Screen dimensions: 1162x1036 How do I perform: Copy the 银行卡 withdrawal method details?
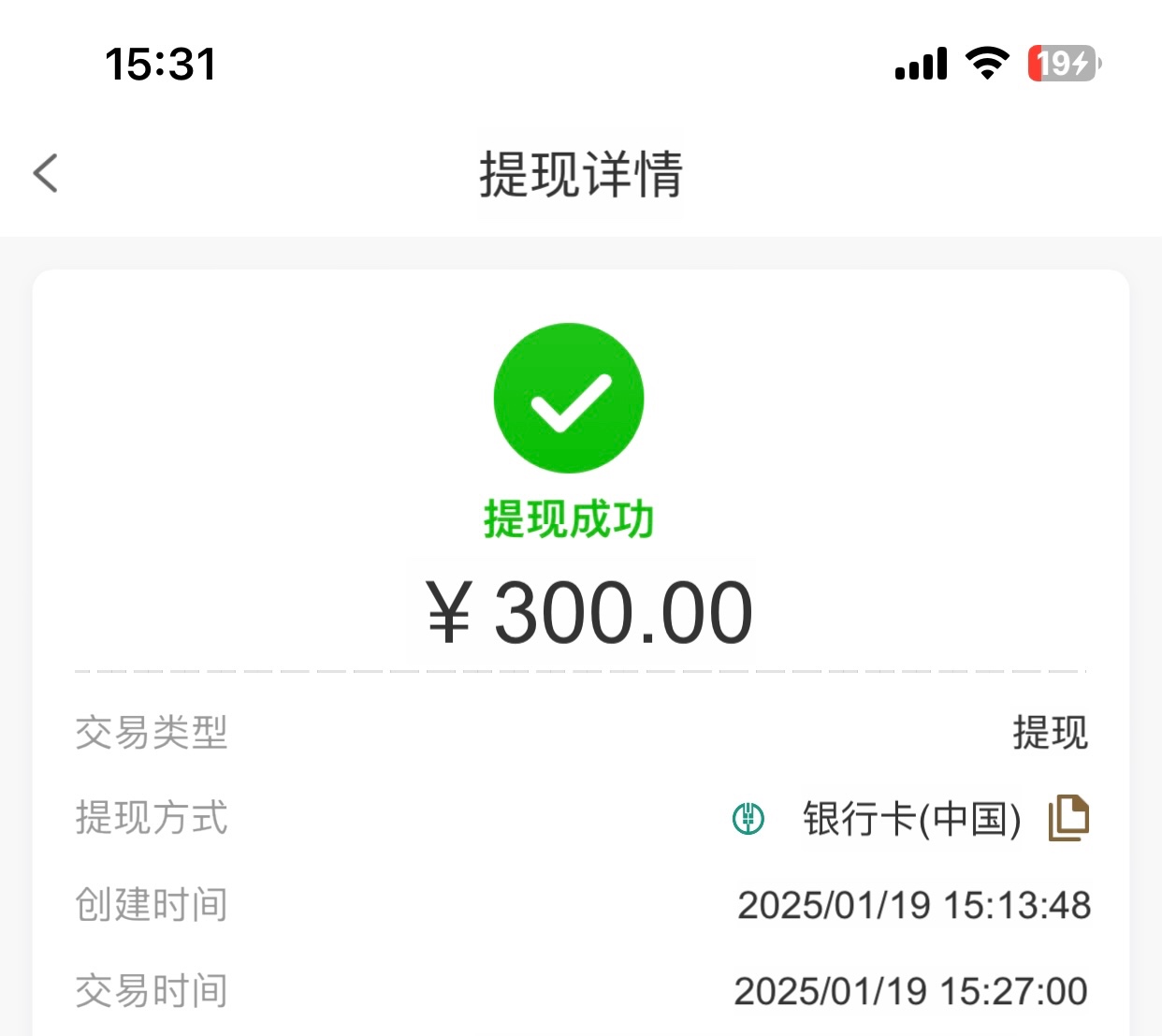pos(1068,818)
